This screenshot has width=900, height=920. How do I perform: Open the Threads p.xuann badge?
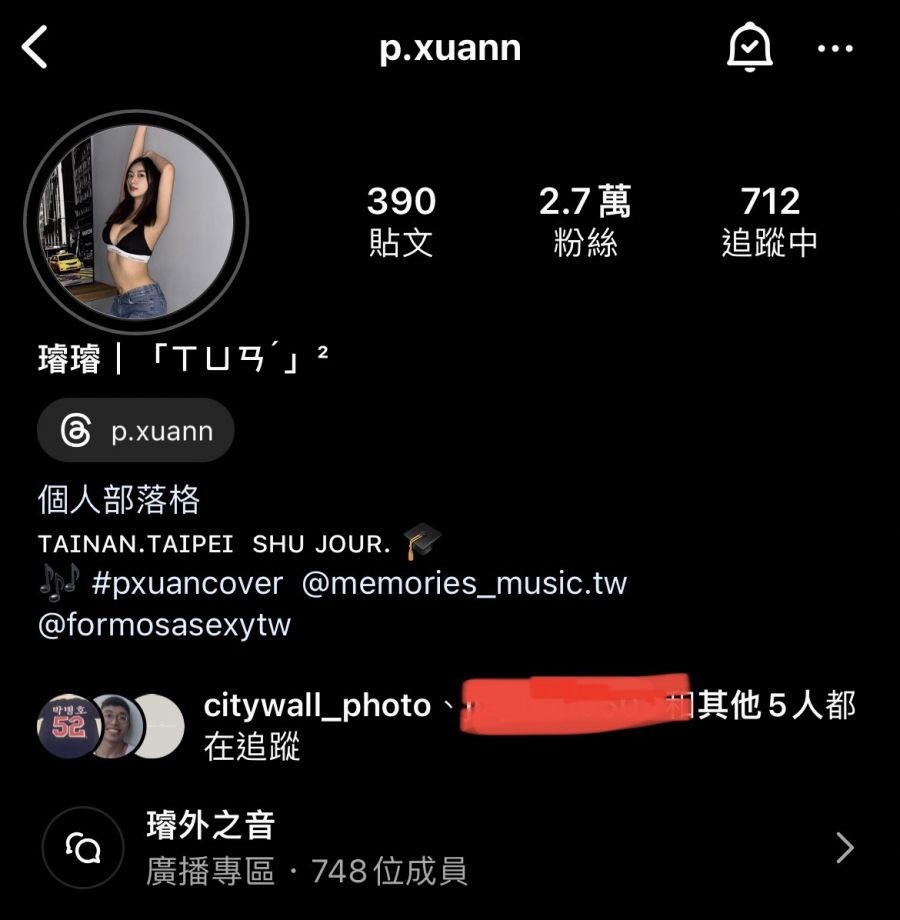[136, 431]
